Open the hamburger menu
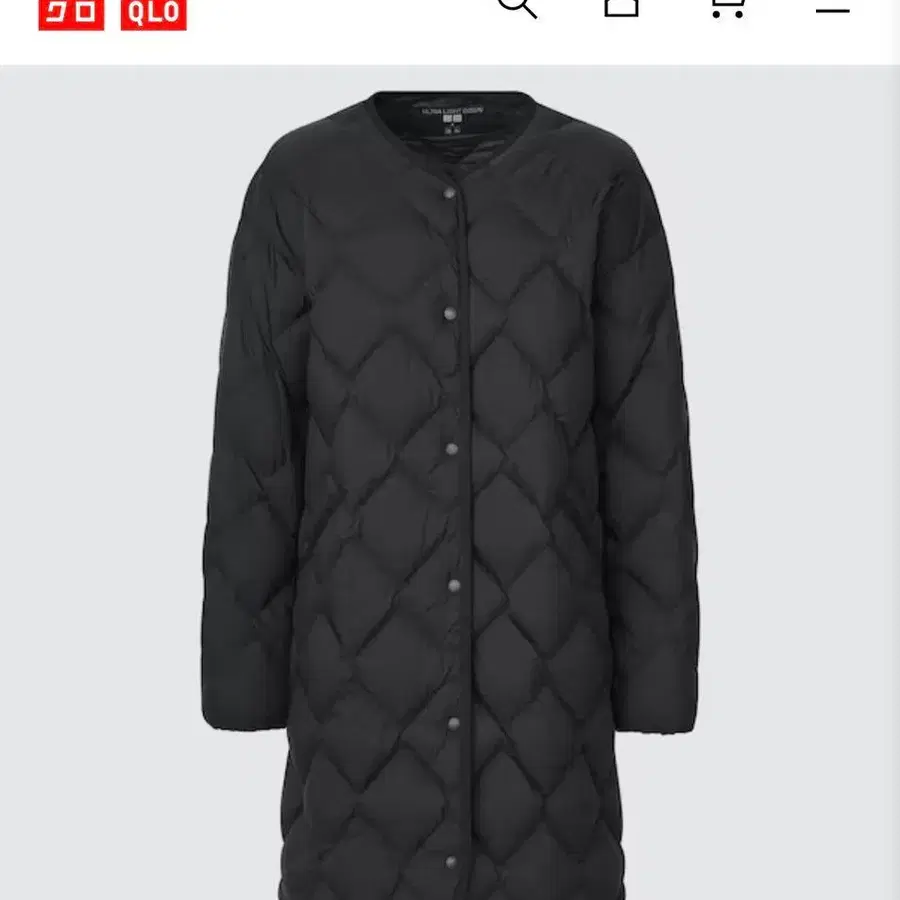The height and width of the screenshot is (900, 900). [832, 8]
